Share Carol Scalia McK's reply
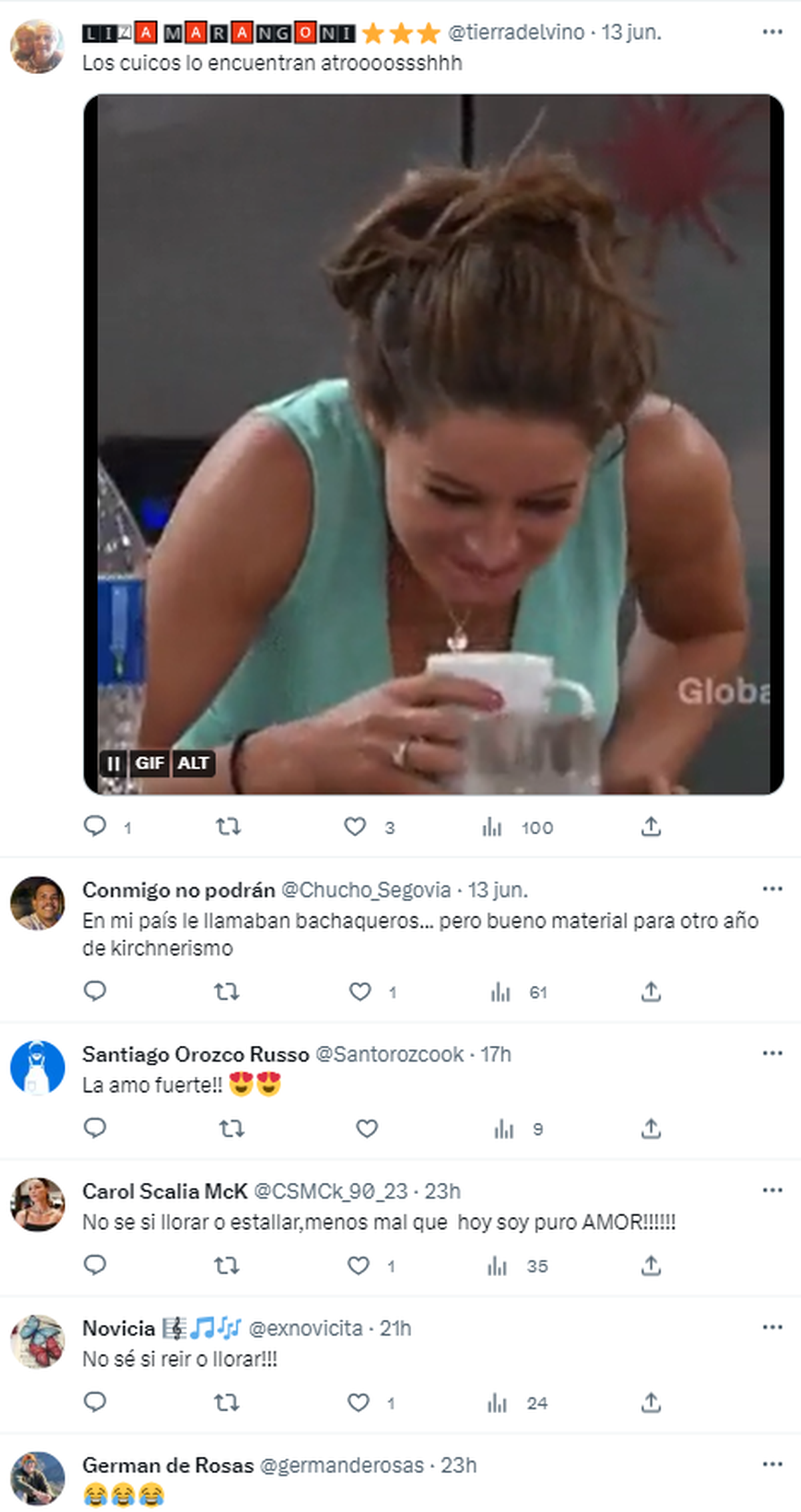Image resolution: width=801 pixels, height=1512 pixels. point(651,1266)
